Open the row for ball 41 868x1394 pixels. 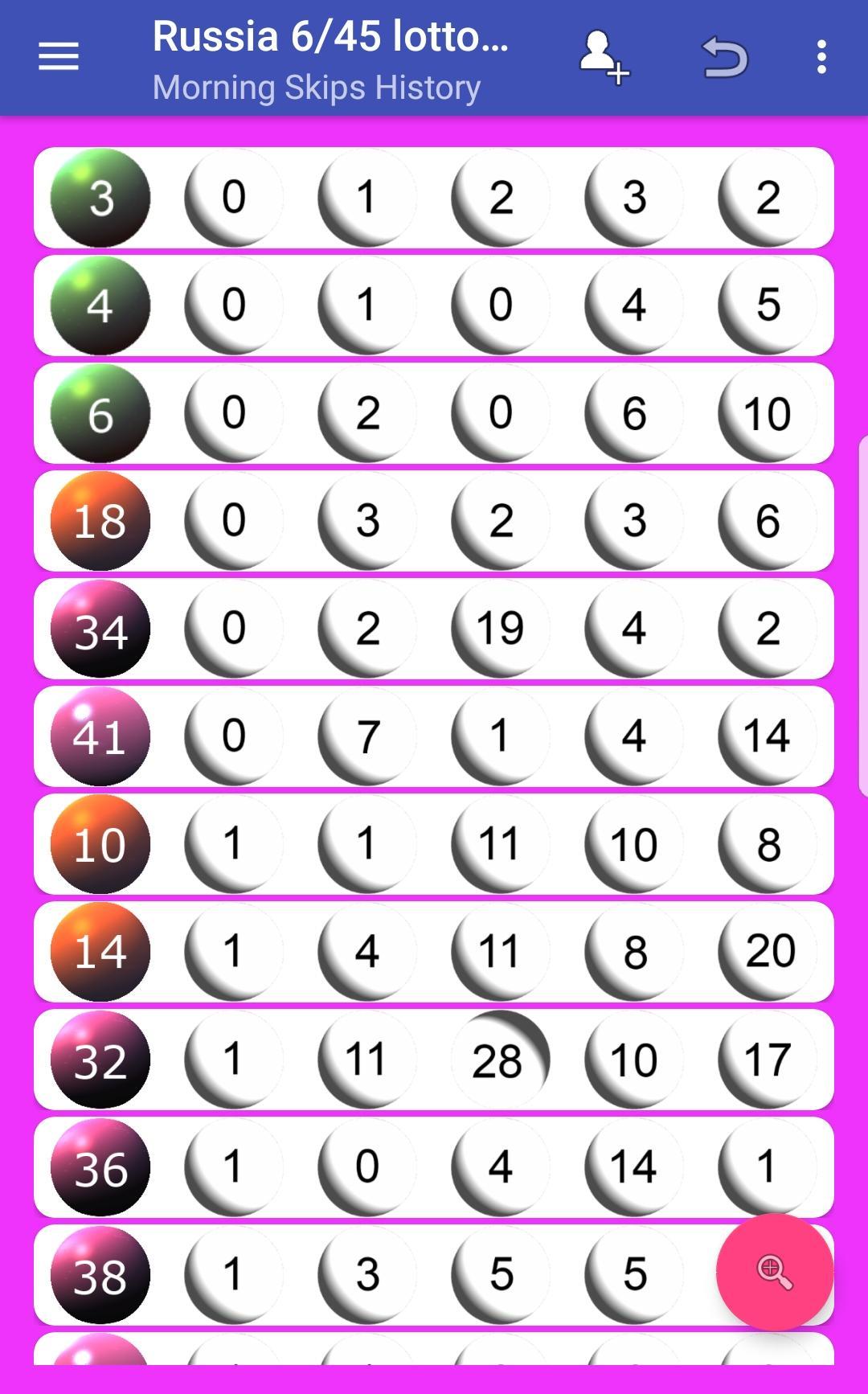tap(434, 736)
